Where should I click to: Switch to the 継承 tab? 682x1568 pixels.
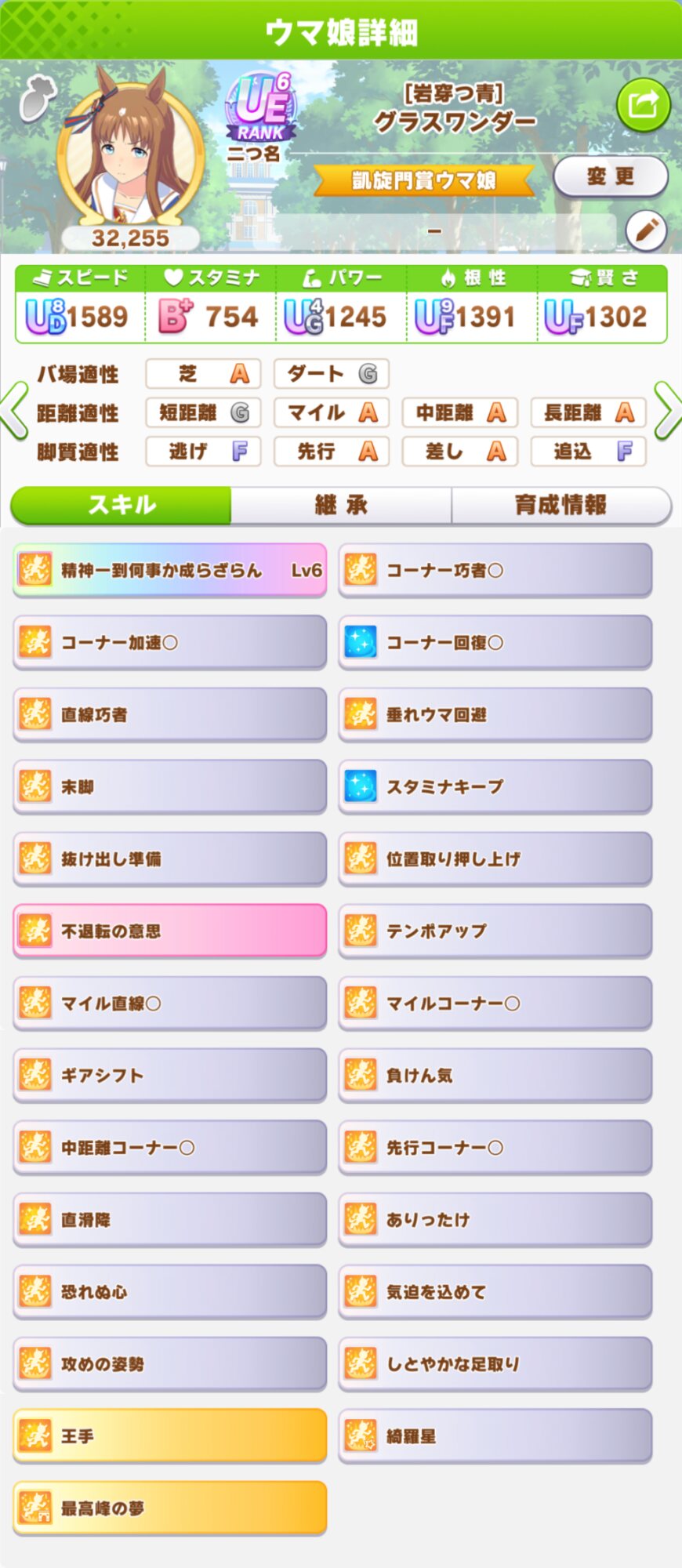341,505
